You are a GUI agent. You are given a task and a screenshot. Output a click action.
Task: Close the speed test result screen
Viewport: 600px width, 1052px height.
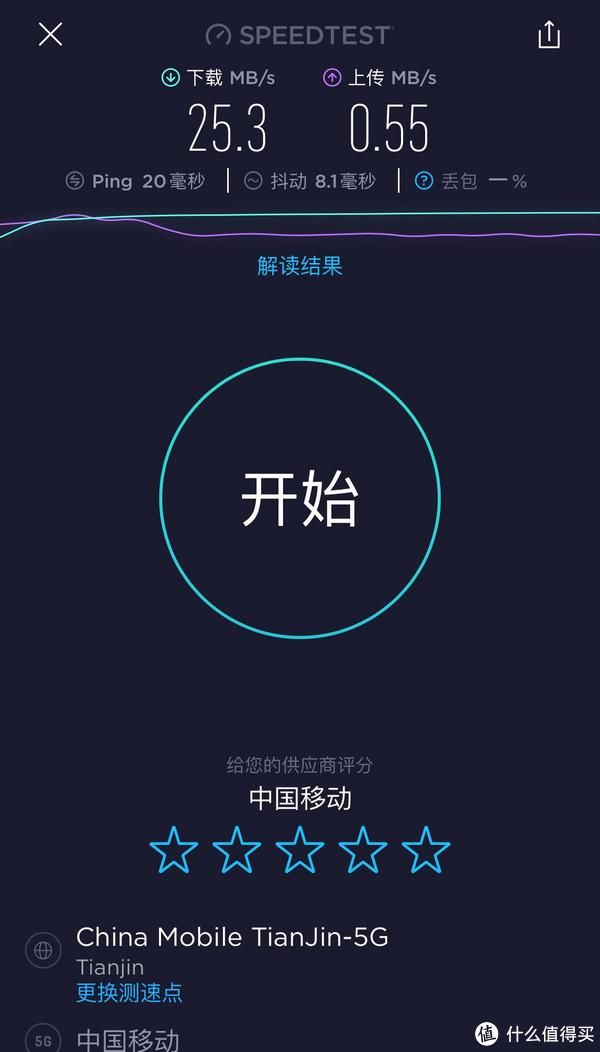pos(50,34)
